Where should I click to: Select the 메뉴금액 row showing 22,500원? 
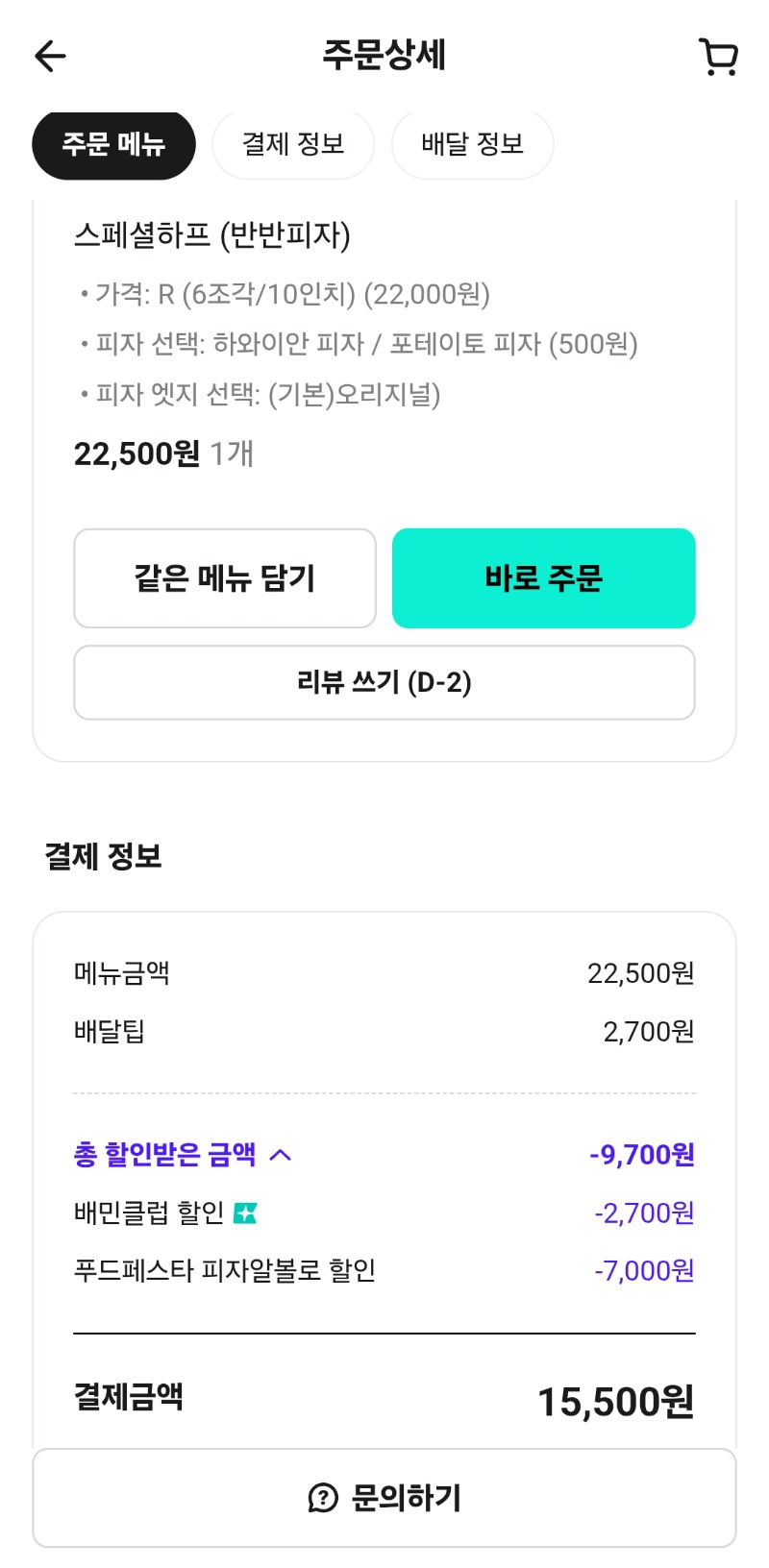point(384,974)
